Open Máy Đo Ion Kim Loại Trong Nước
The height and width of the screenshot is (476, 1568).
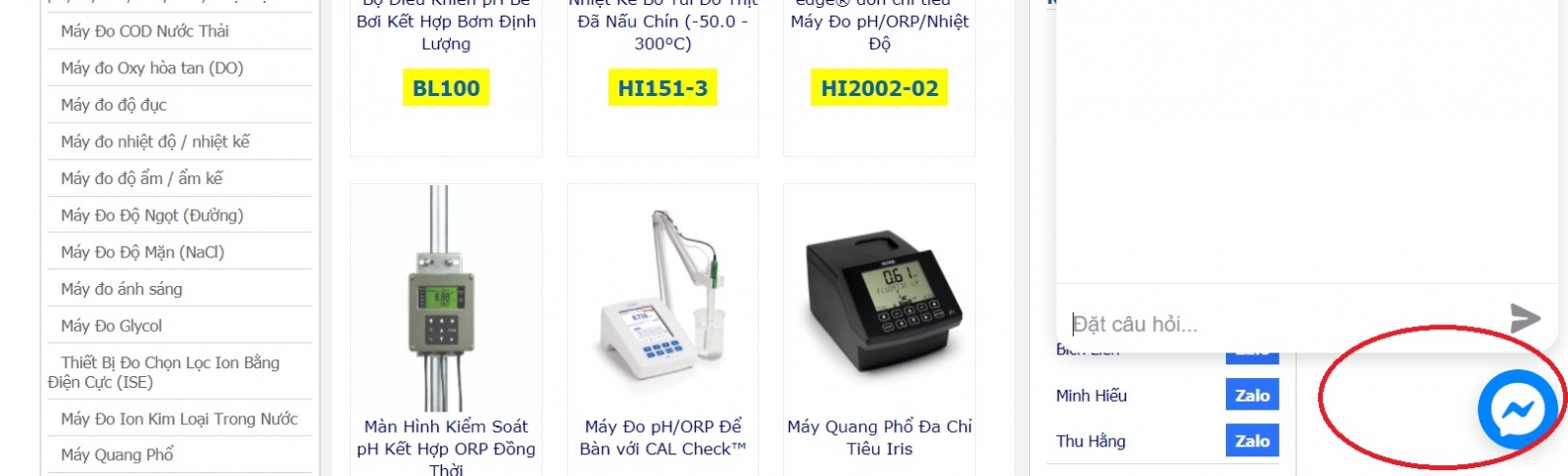(x=179, y=419)
